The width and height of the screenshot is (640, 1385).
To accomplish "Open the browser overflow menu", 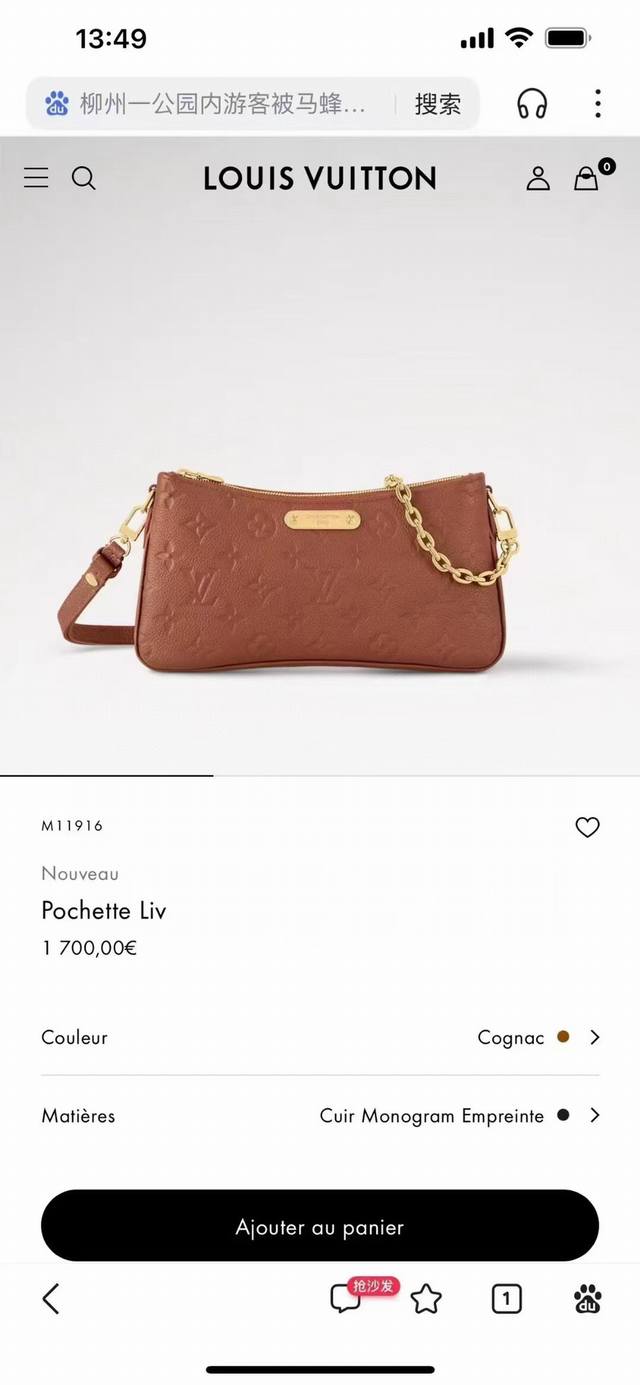I will coord(597,103).
